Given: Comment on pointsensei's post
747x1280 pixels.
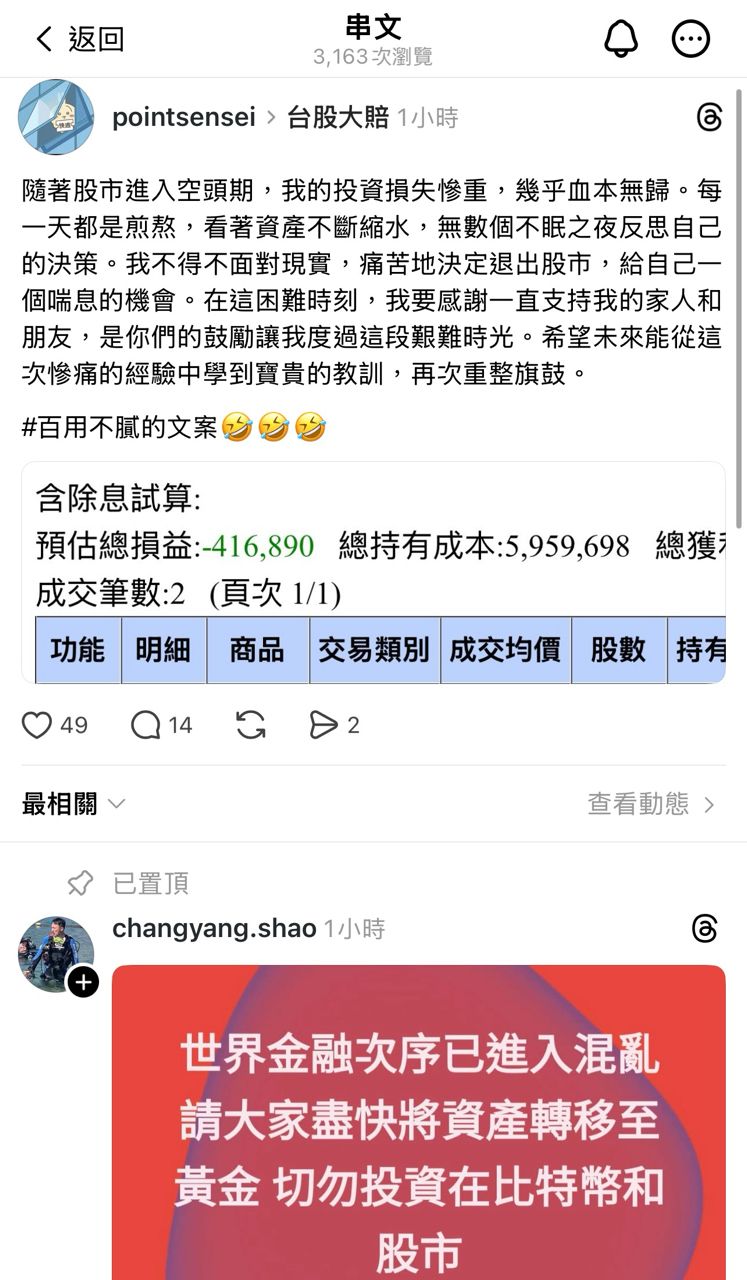Looking at the screenshot, I should [x=146, y=725].
